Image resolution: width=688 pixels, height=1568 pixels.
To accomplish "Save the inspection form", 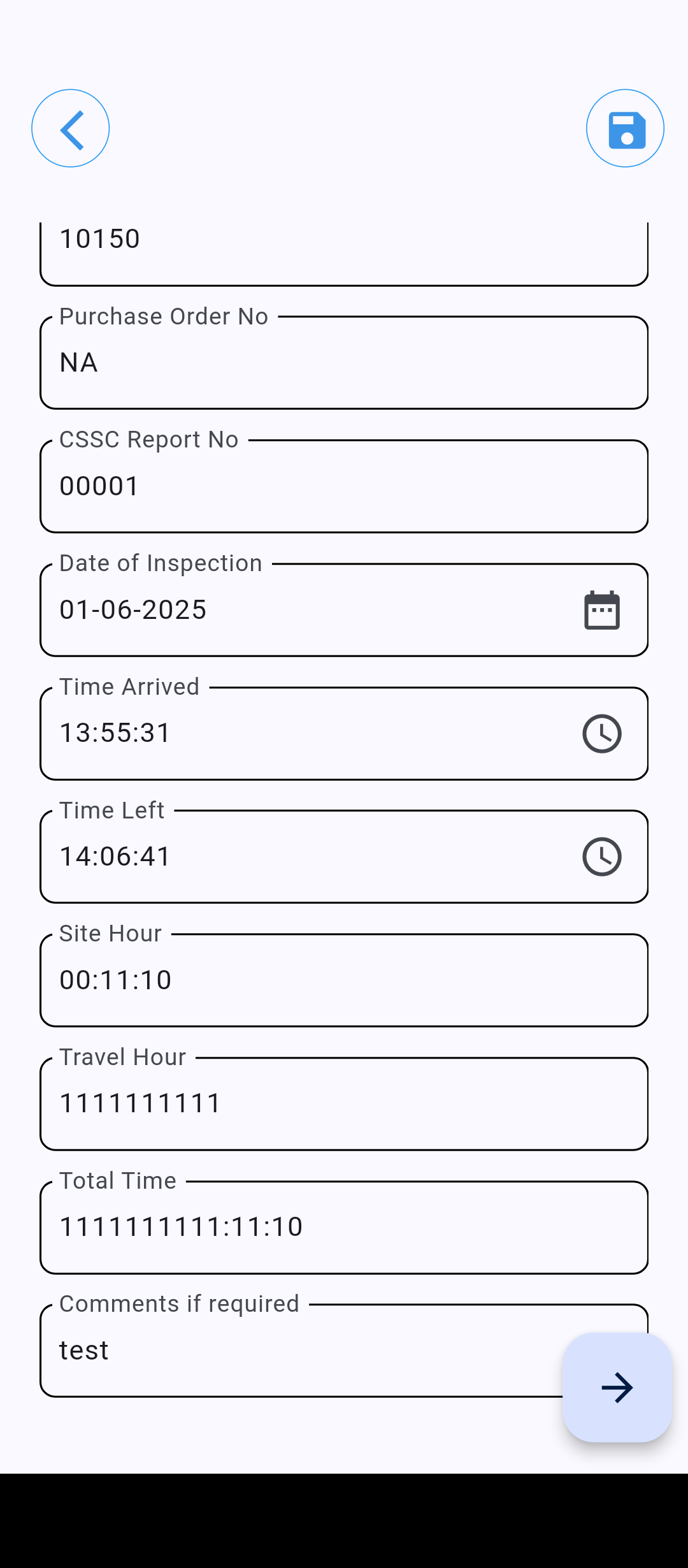I will pos(625,129).
